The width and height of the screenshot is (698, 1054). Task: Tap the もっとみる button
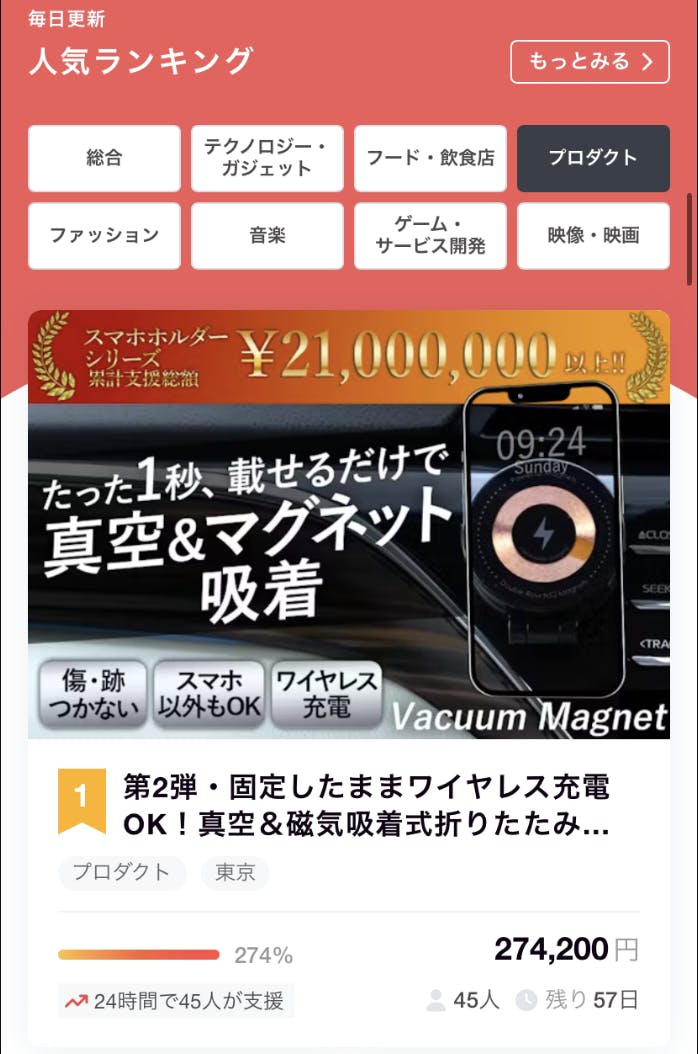coord(589,62)
